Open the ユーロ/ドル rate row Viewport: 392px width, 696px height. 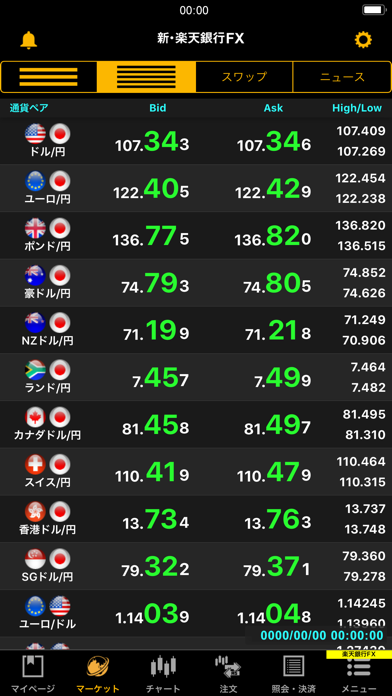pos(196,614)
